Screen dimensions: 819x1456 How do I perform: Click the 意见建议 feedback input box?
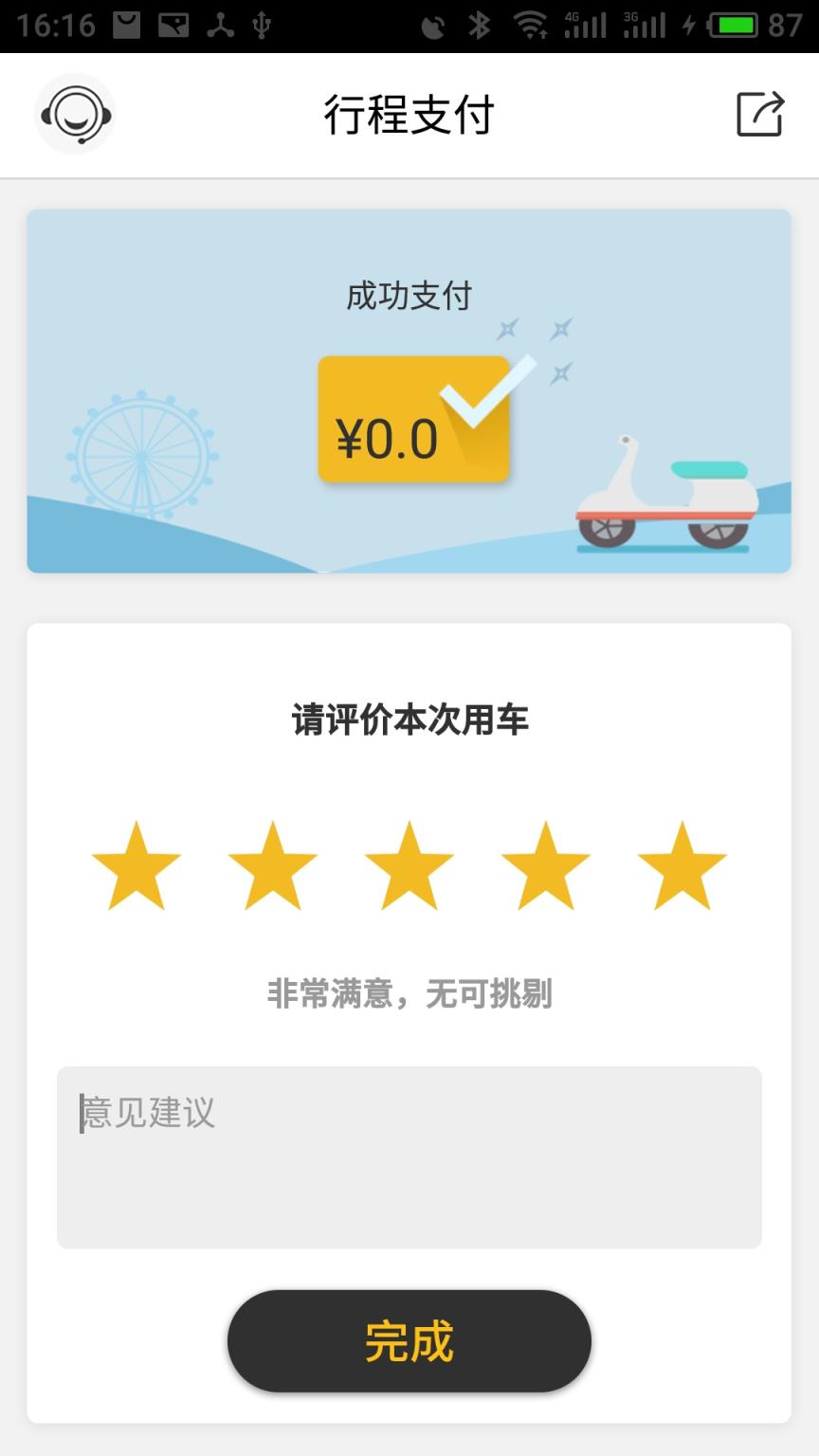point(409,1156)
